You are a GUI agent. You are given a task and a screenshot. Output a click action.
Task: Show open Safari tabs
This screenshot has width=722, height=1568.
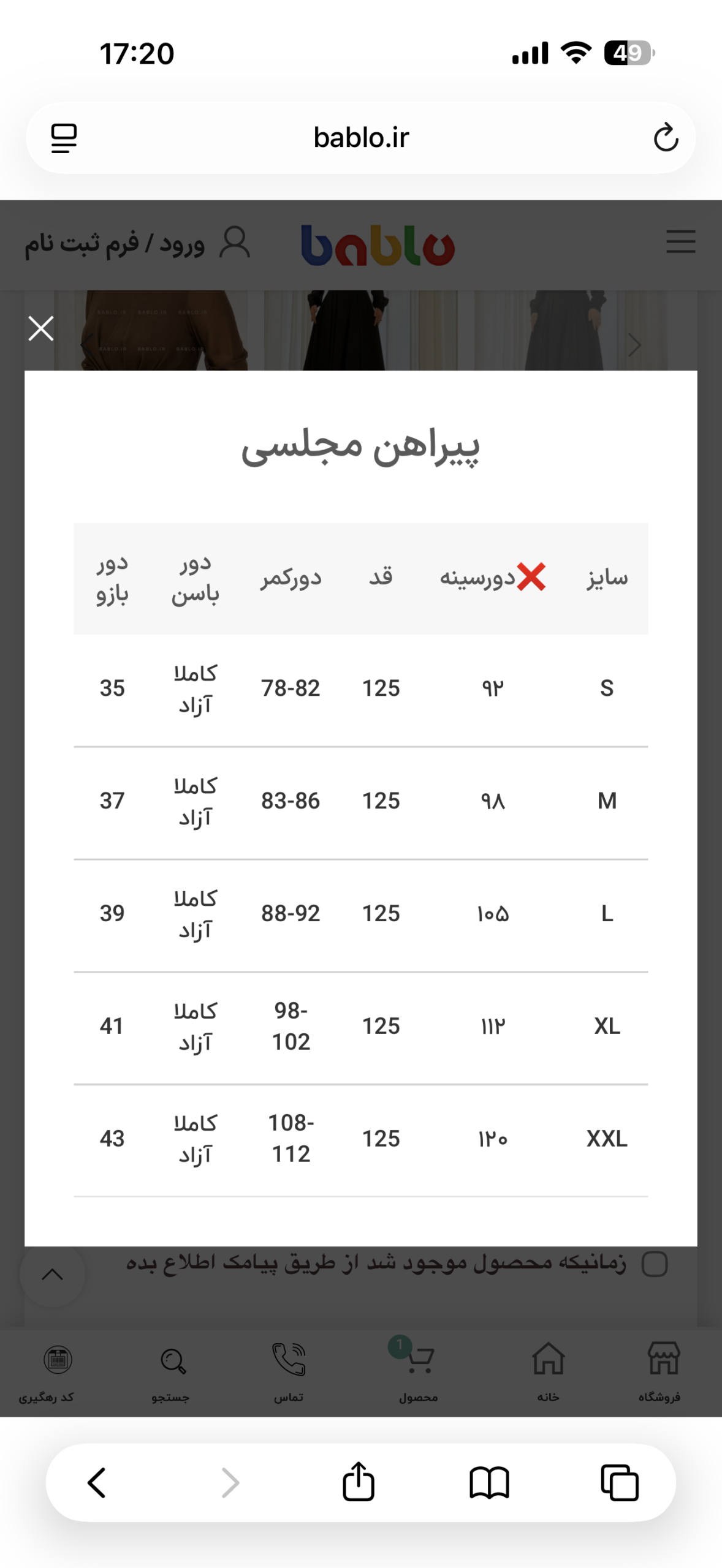pos(620,1483)
